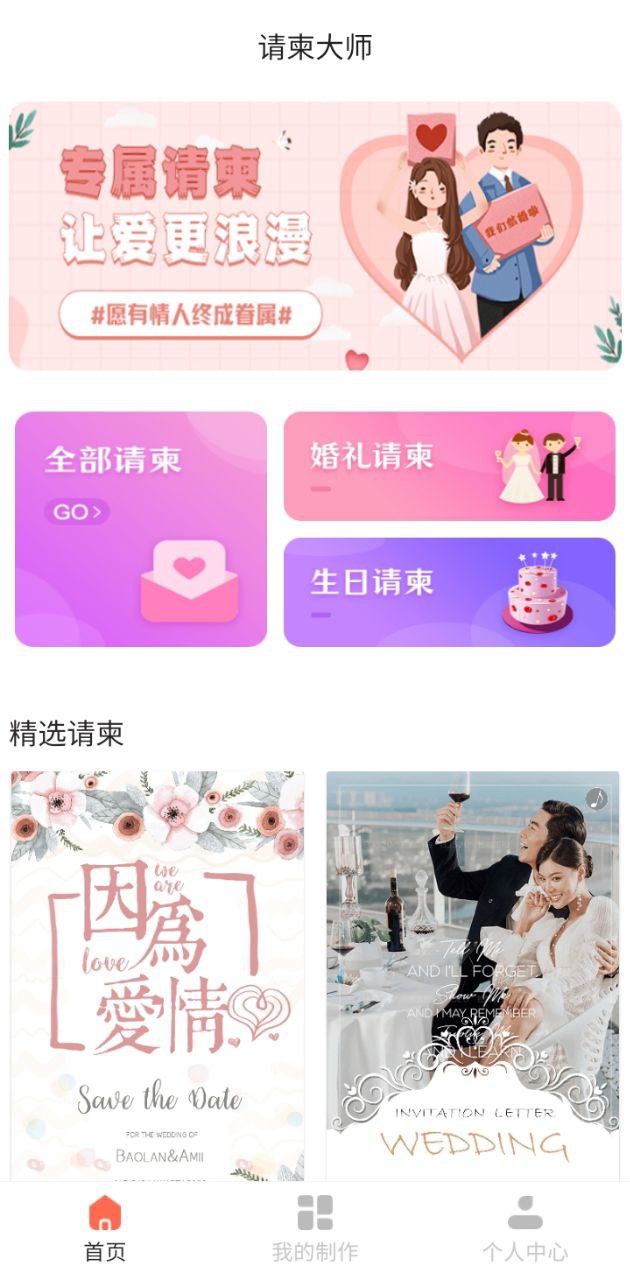Browse 婚礼请柬 wedding invitations
This screenshot has width=630, height=1280.
449,466
